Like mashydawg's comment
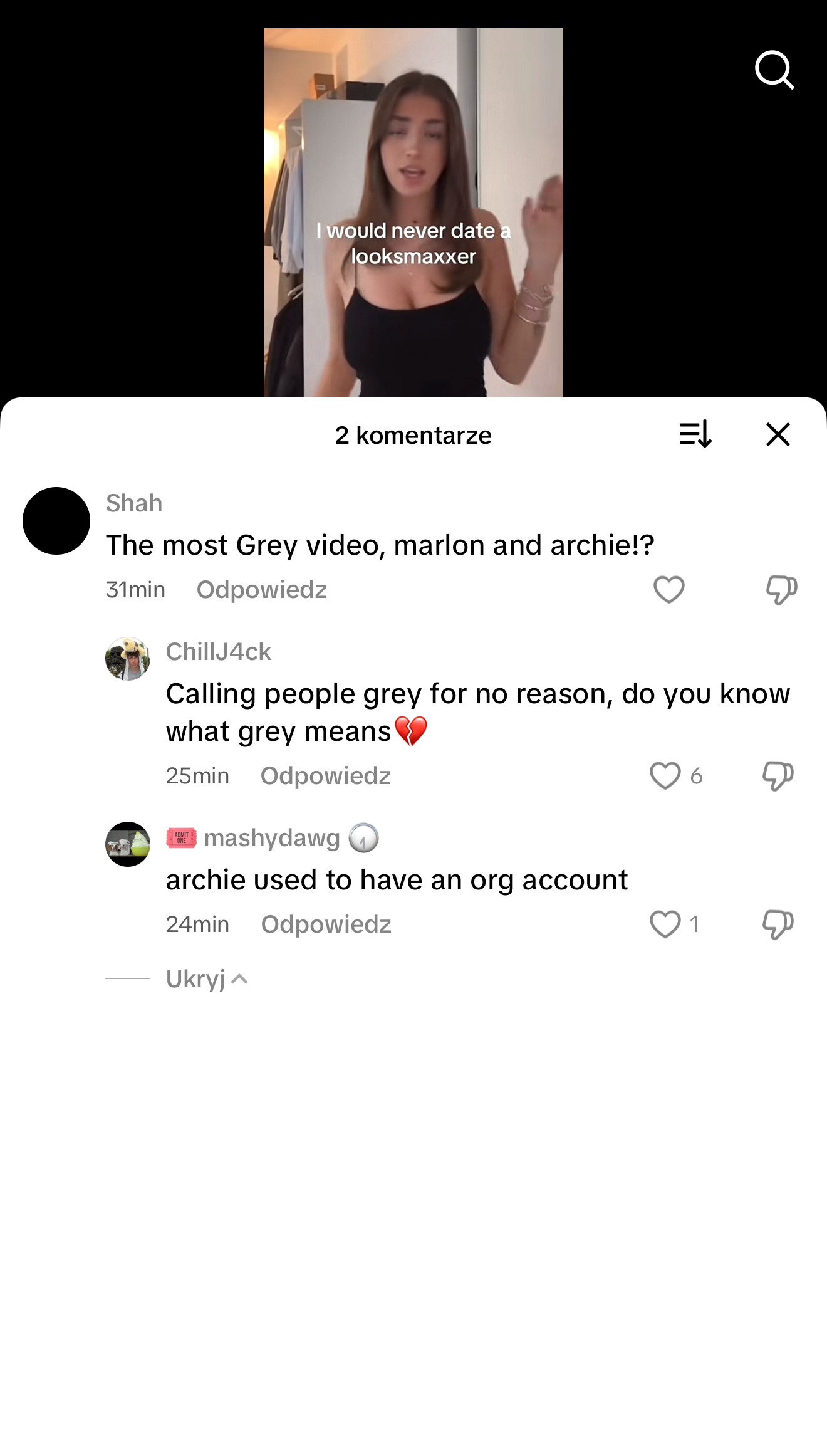 [665, 924]
